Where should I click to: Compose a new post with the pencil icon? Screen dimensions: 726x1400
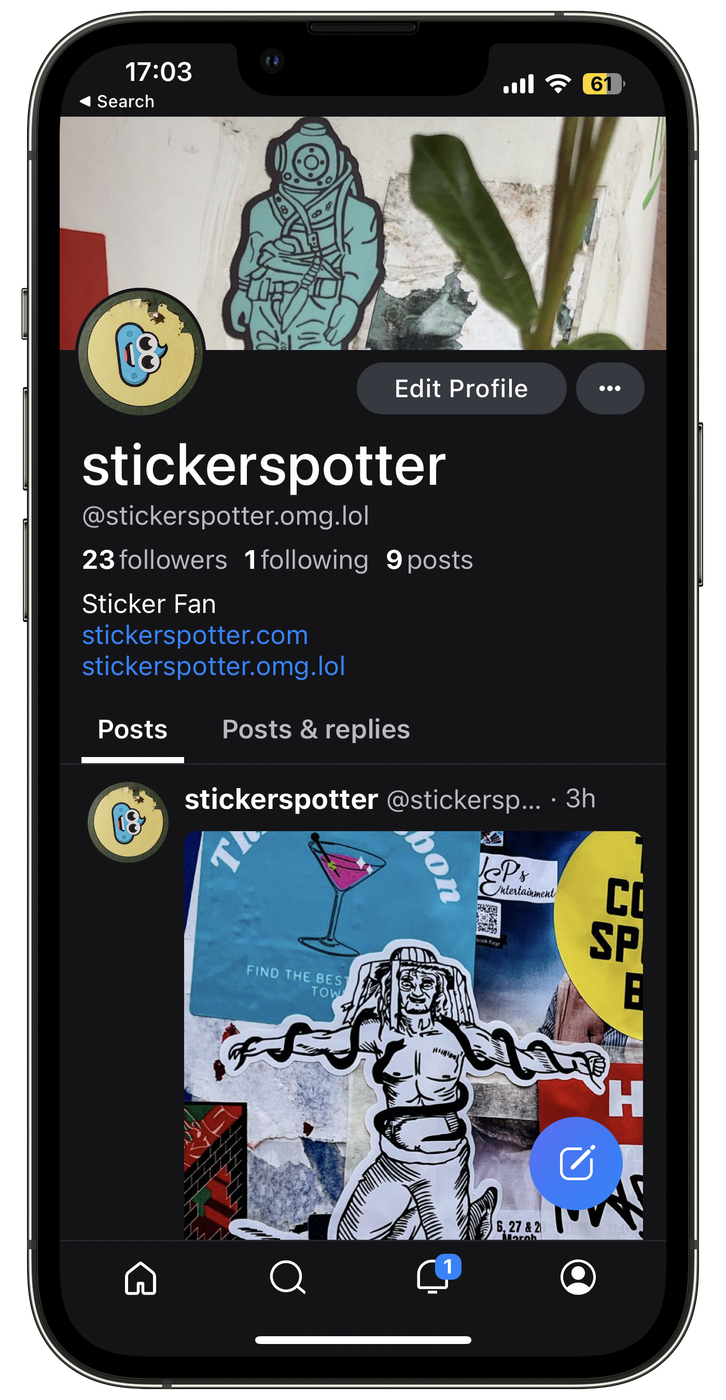click(x=576, y=1163)
